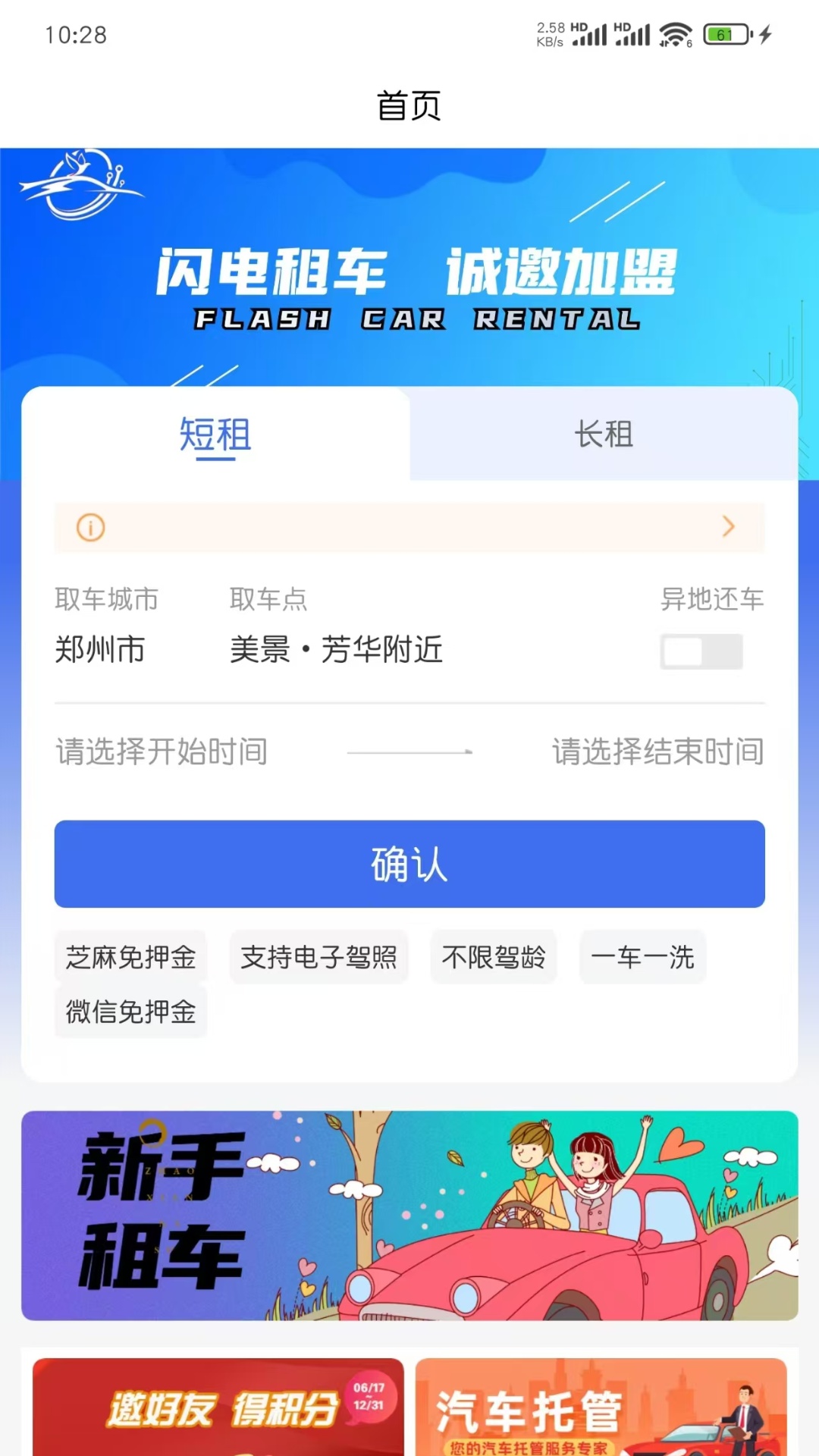
Task: Open the 邀好友得积分 promotion card
Action: (218, 1407)
